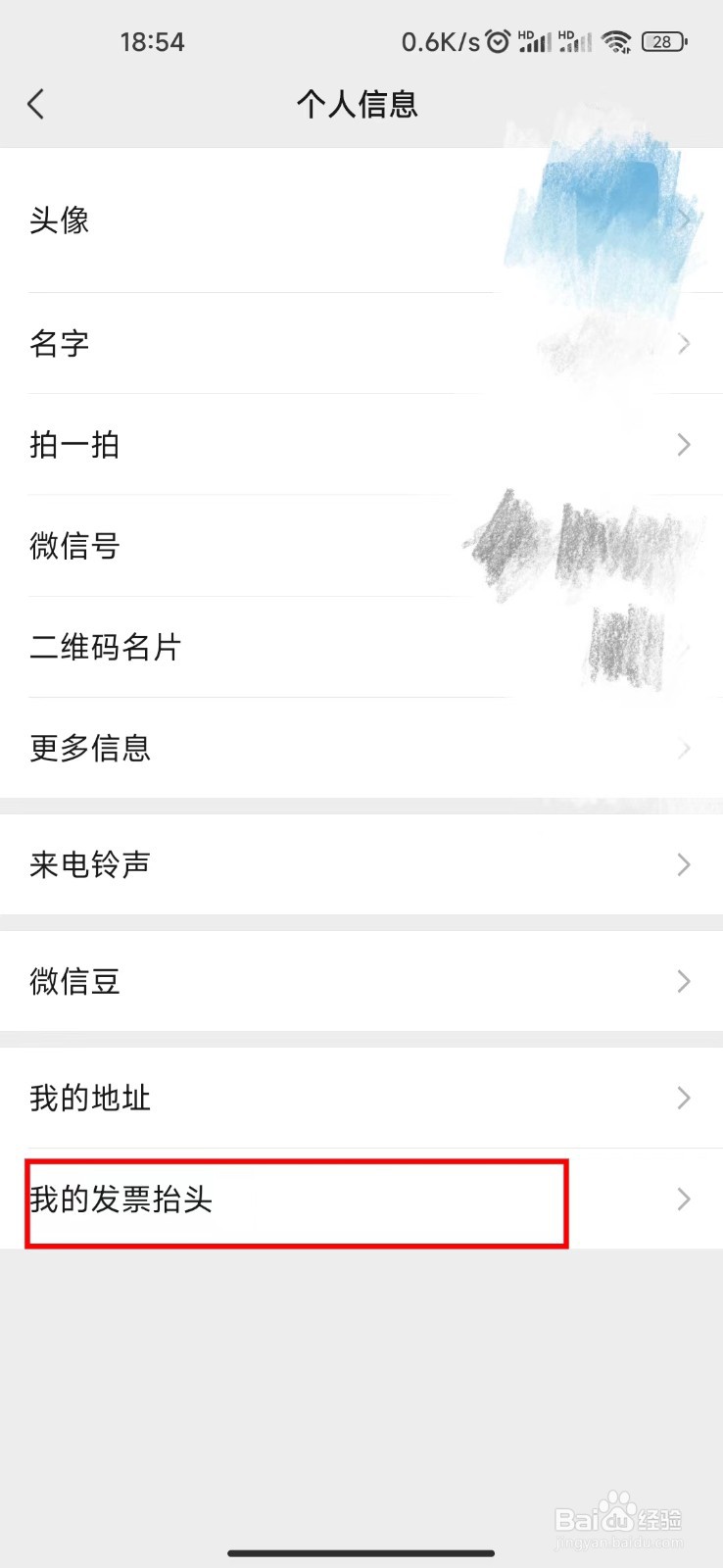Expand the 名字 name row chevron
Viewport: 723px width, 1568px height.
click(x=684, y=343)
